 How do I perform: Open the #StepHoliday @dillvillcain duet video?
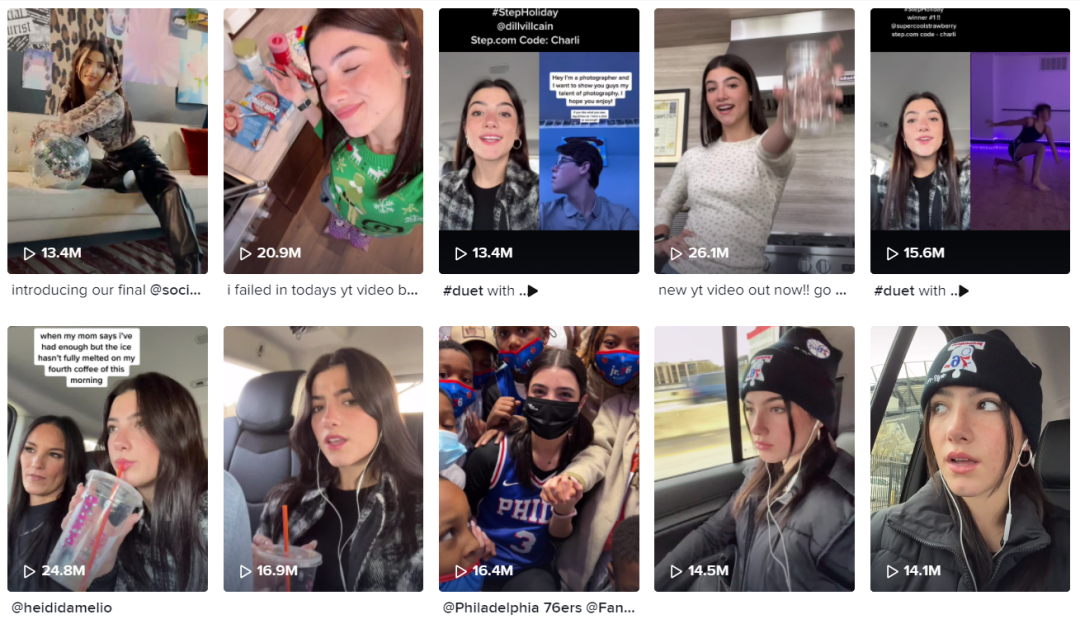click(539, 141)
